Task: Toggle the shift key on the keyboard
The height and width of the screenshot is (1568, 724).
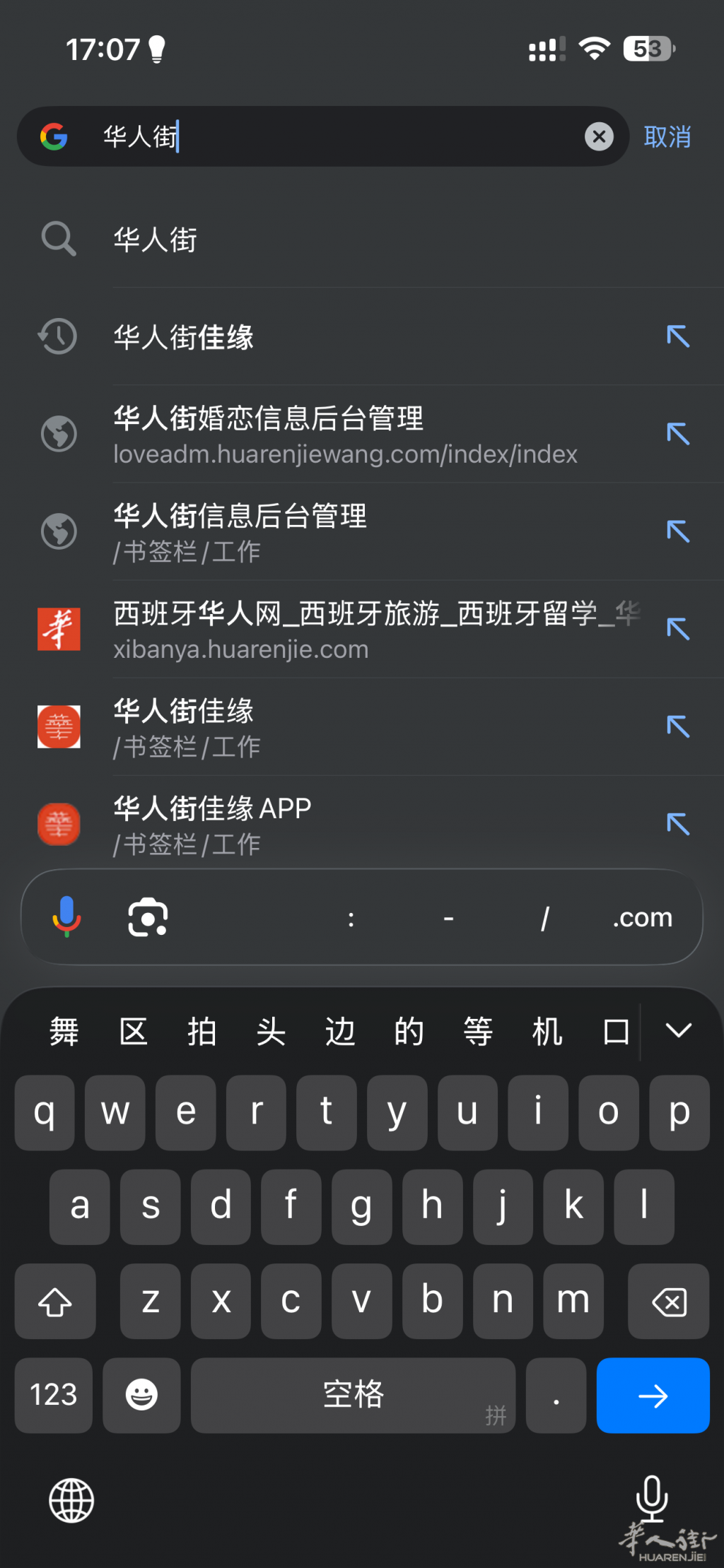Action: pyautogui.click(x=55, y=1301)
